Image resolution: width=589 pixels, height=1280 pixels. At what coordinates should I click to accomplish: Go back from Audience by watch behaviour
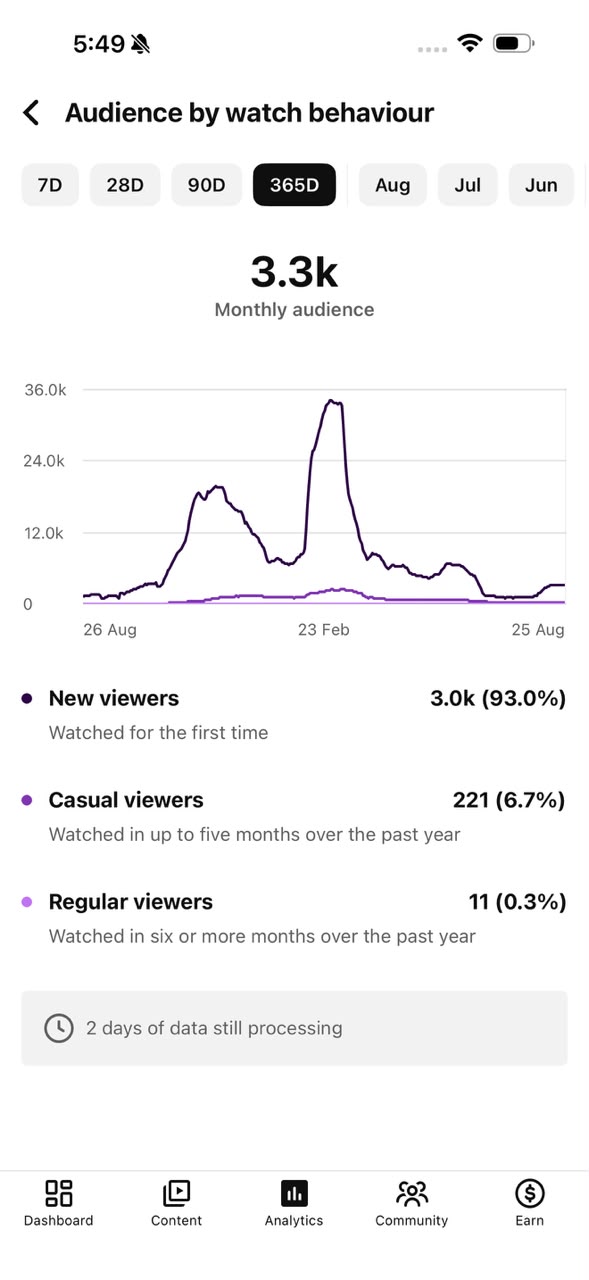pyautogui.click(x=32, y=113)
